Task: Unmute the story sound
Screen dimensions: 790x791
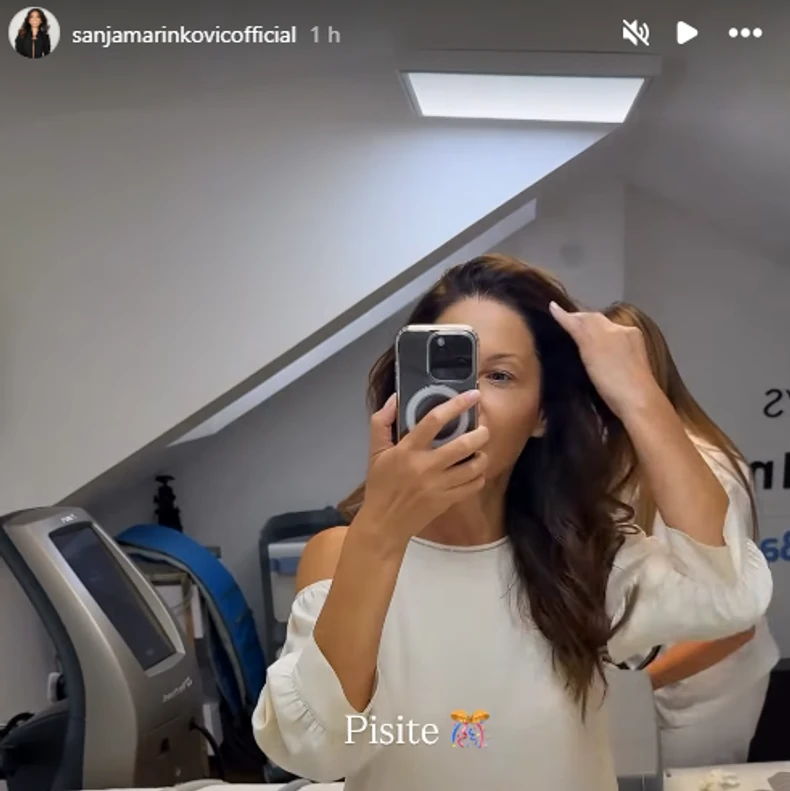Action: click(635, 33)
